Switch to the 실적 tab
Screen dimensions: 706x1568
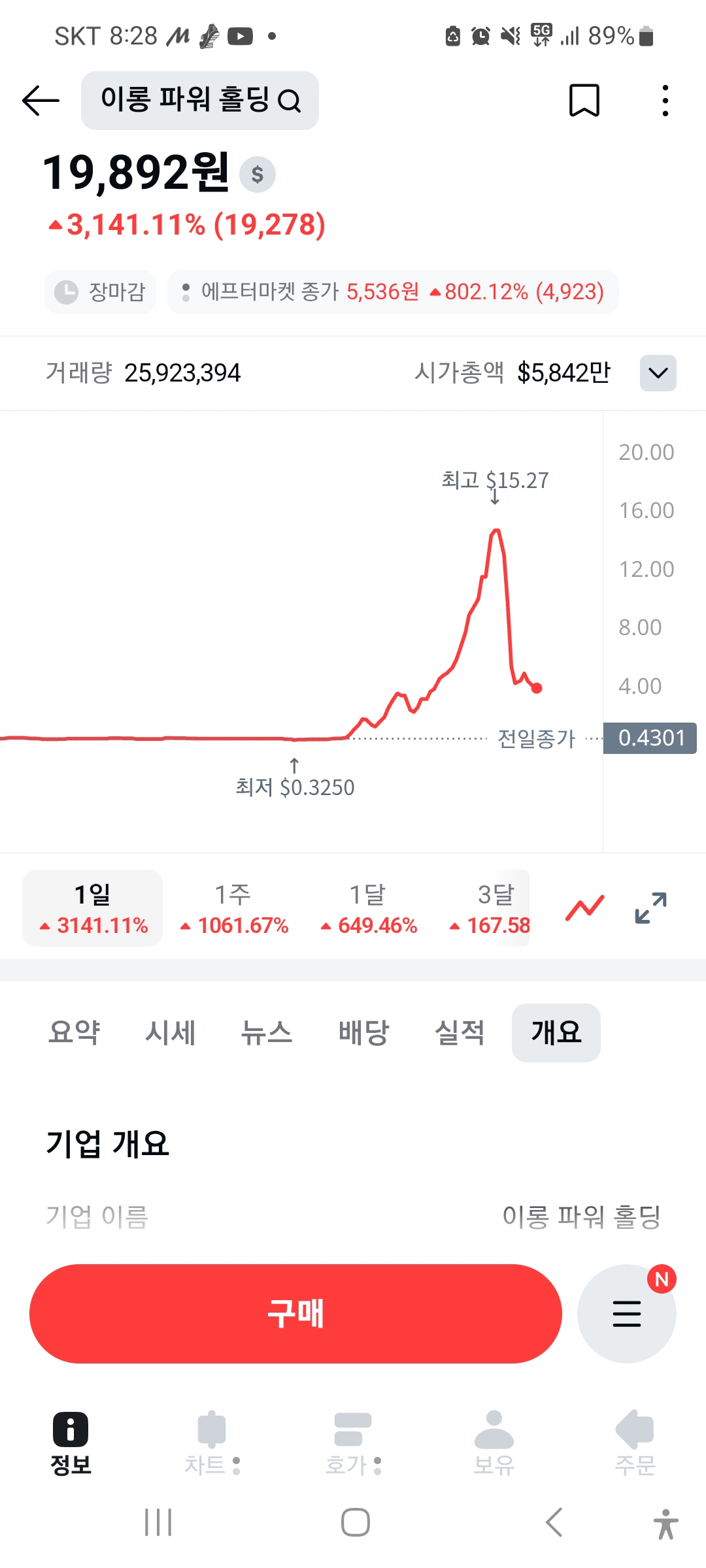click(x=460, y=1033)
